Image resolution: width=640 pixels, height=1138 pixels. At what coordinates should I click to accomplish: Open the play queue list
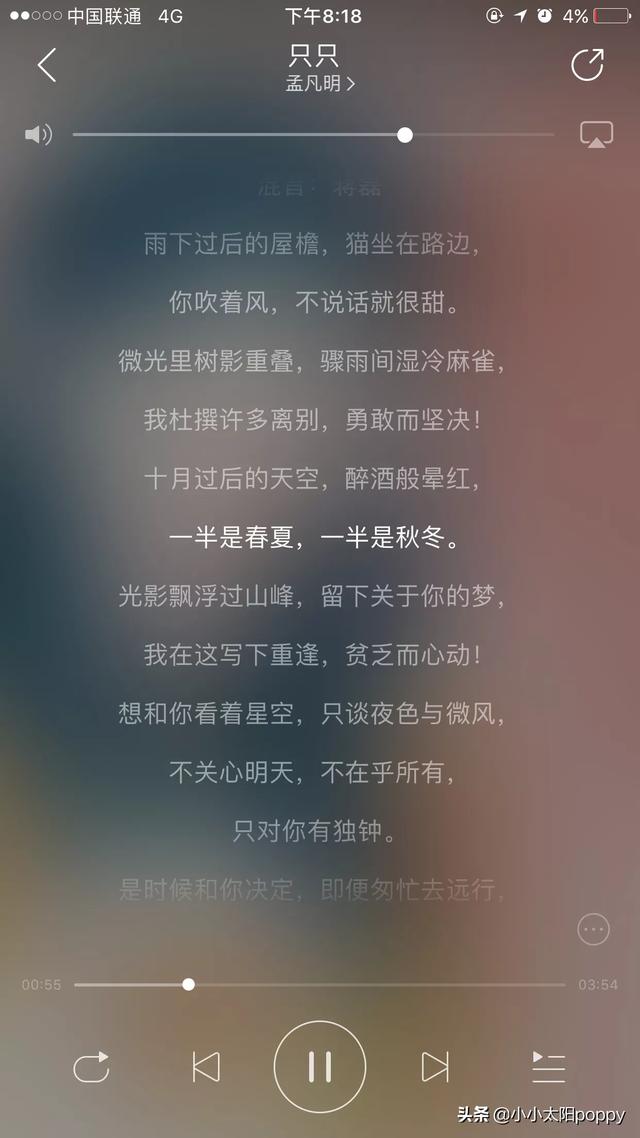tap(548, 1067)
